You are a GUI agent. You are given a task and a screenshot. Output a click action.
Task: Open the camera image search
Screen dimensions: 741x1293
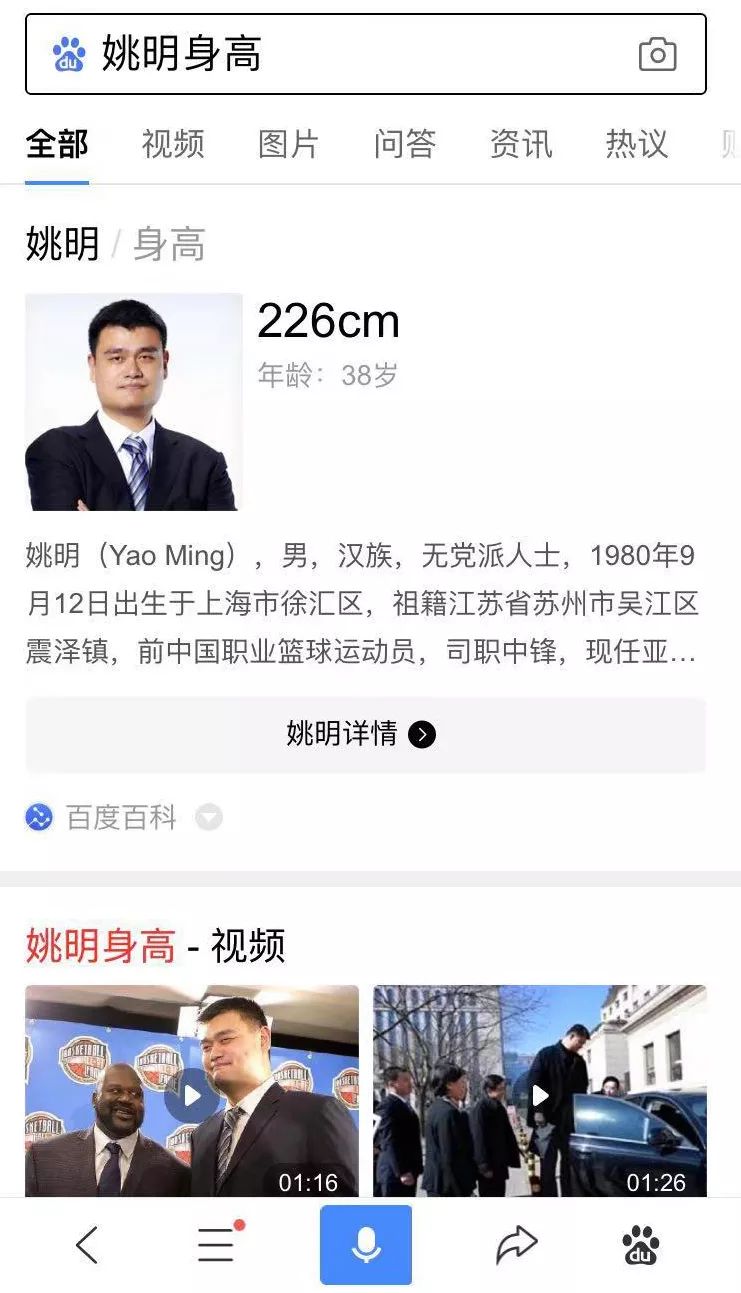pyautogui.click(x=657, y=54)
